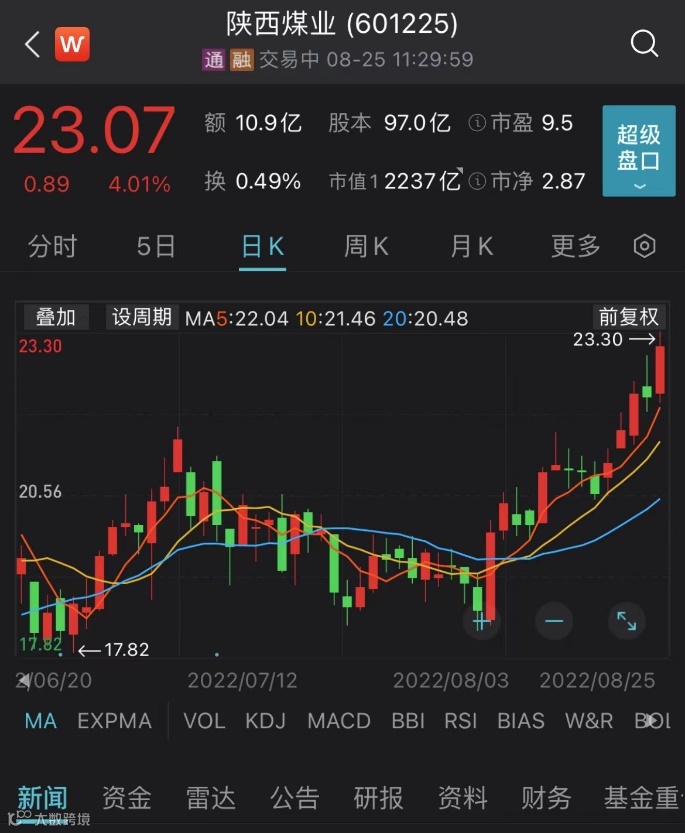Select the 周K chart tab

366,246
